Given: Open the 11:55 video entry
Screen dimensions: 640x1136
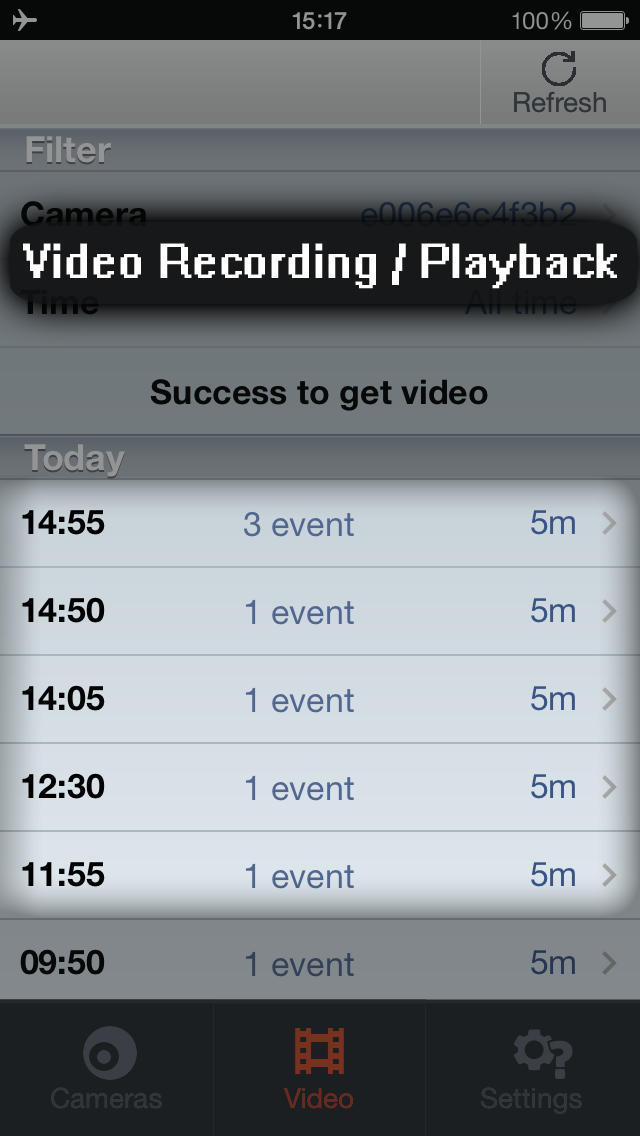Looking at the screenshot, I should [320, 875].
